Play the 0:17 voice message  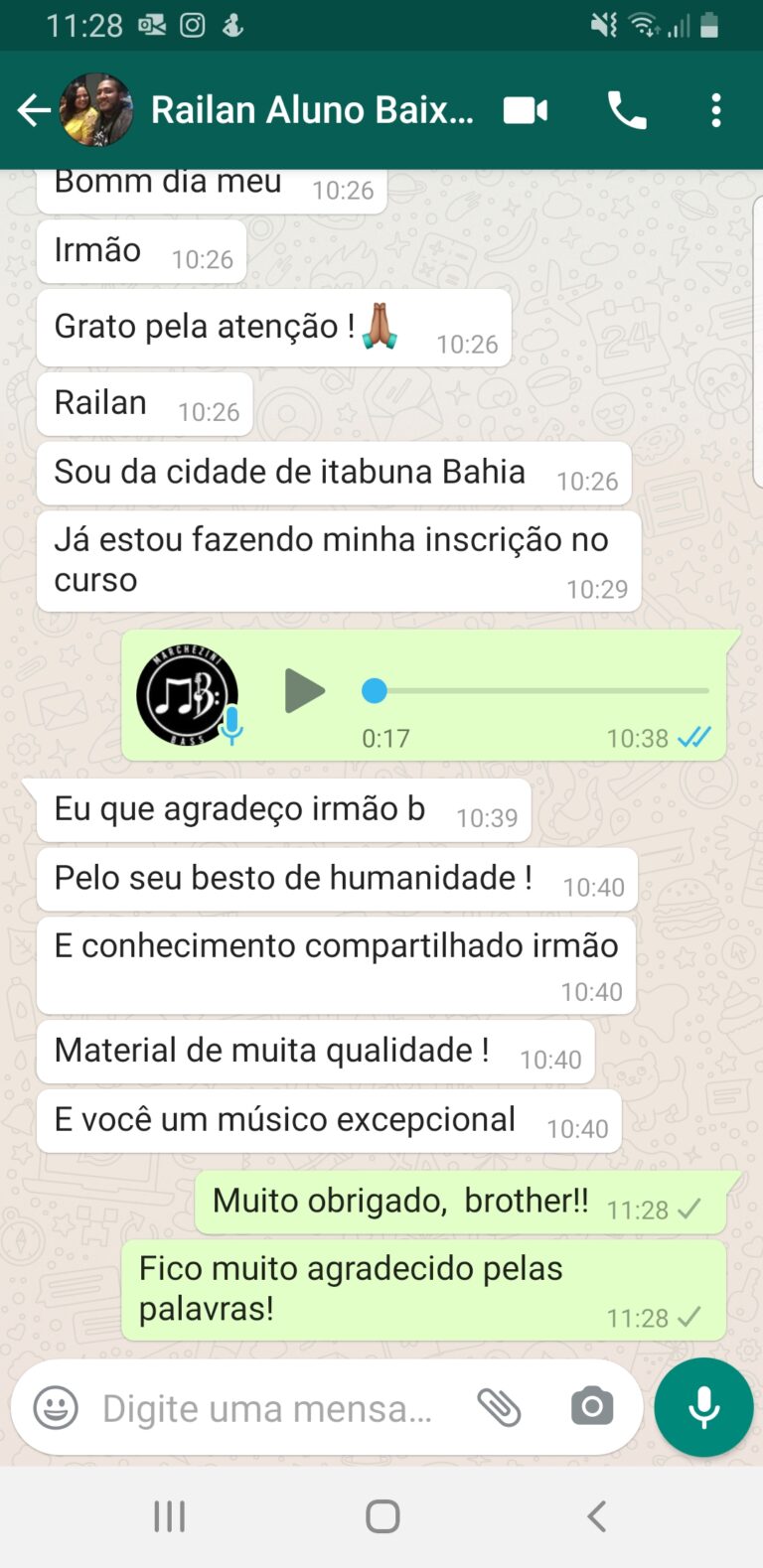[305, 692]
